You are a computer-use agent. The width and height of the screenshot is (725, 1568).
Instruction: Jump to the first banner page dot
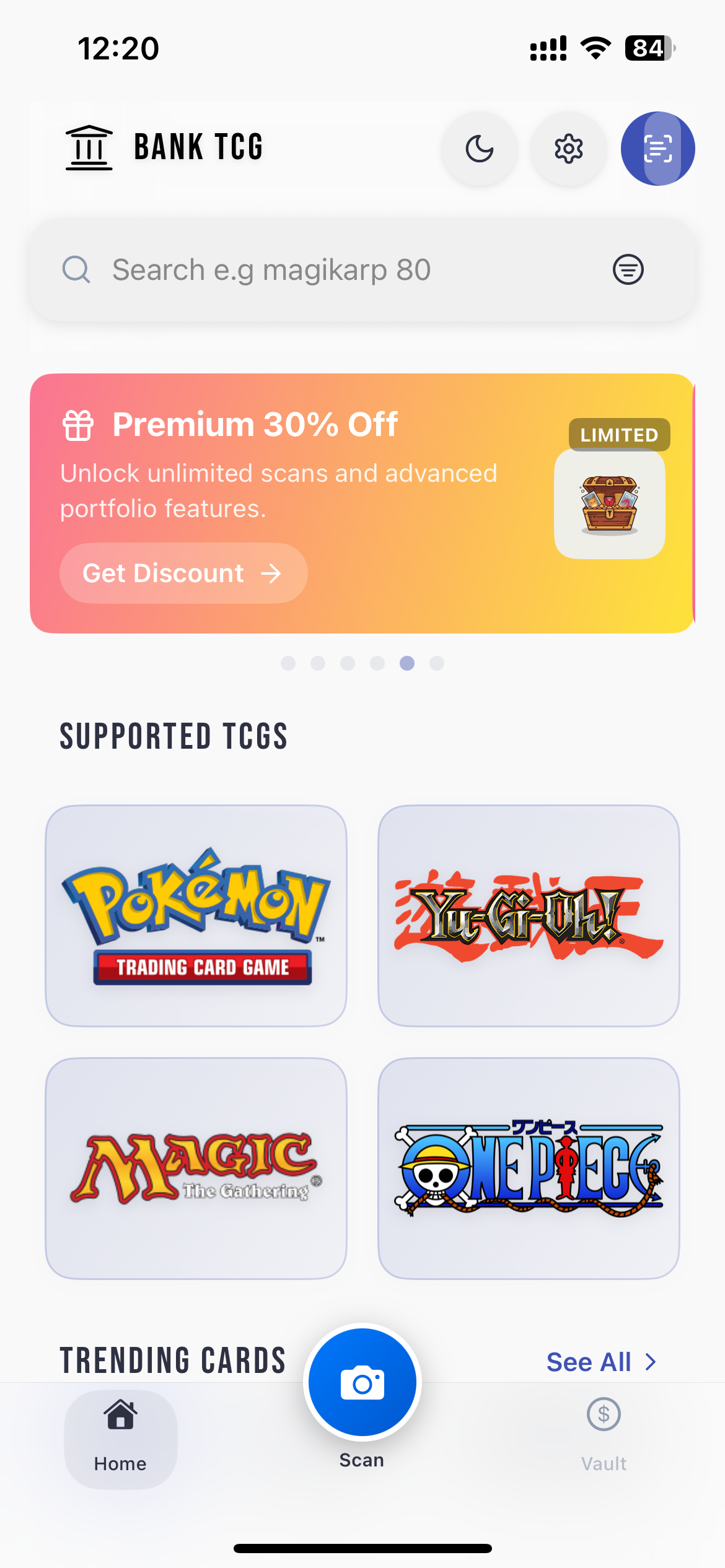[288, 663]
